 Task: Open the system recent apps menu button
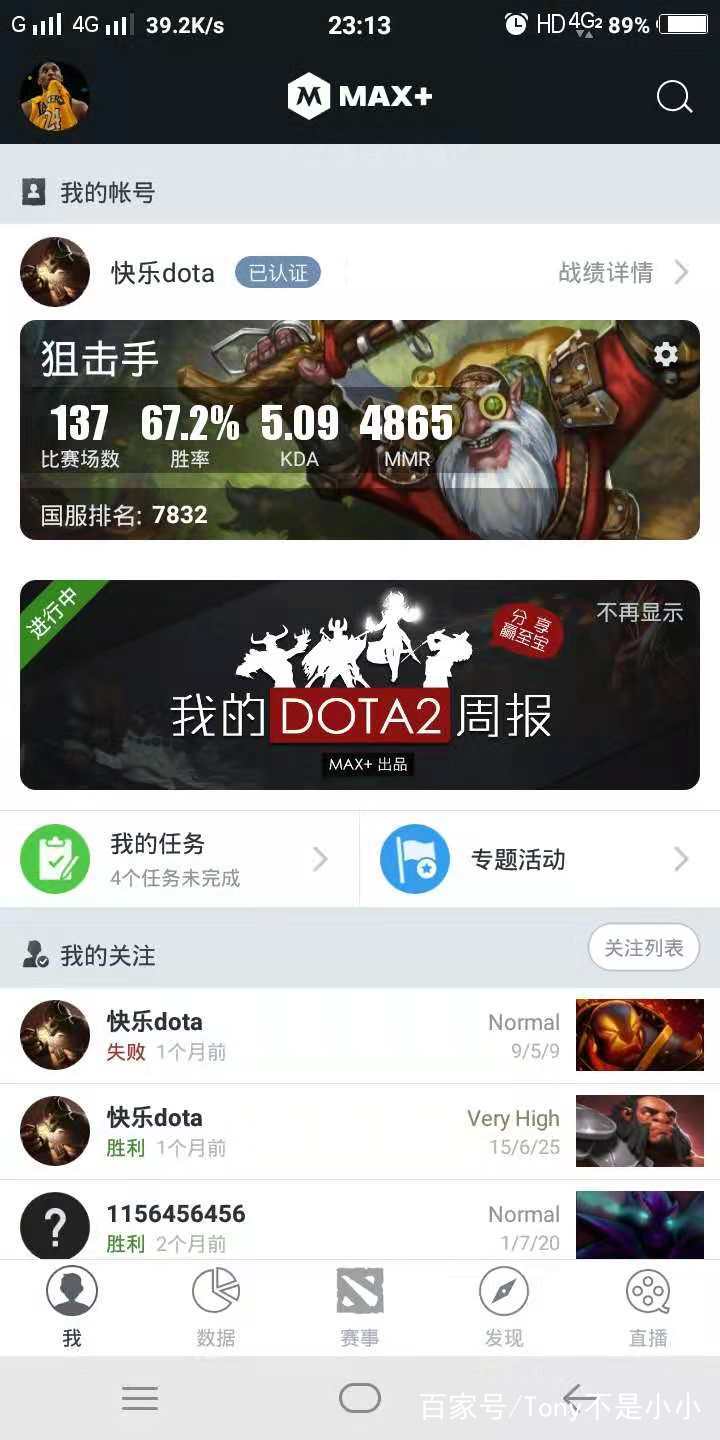[x=140, y=1398]
